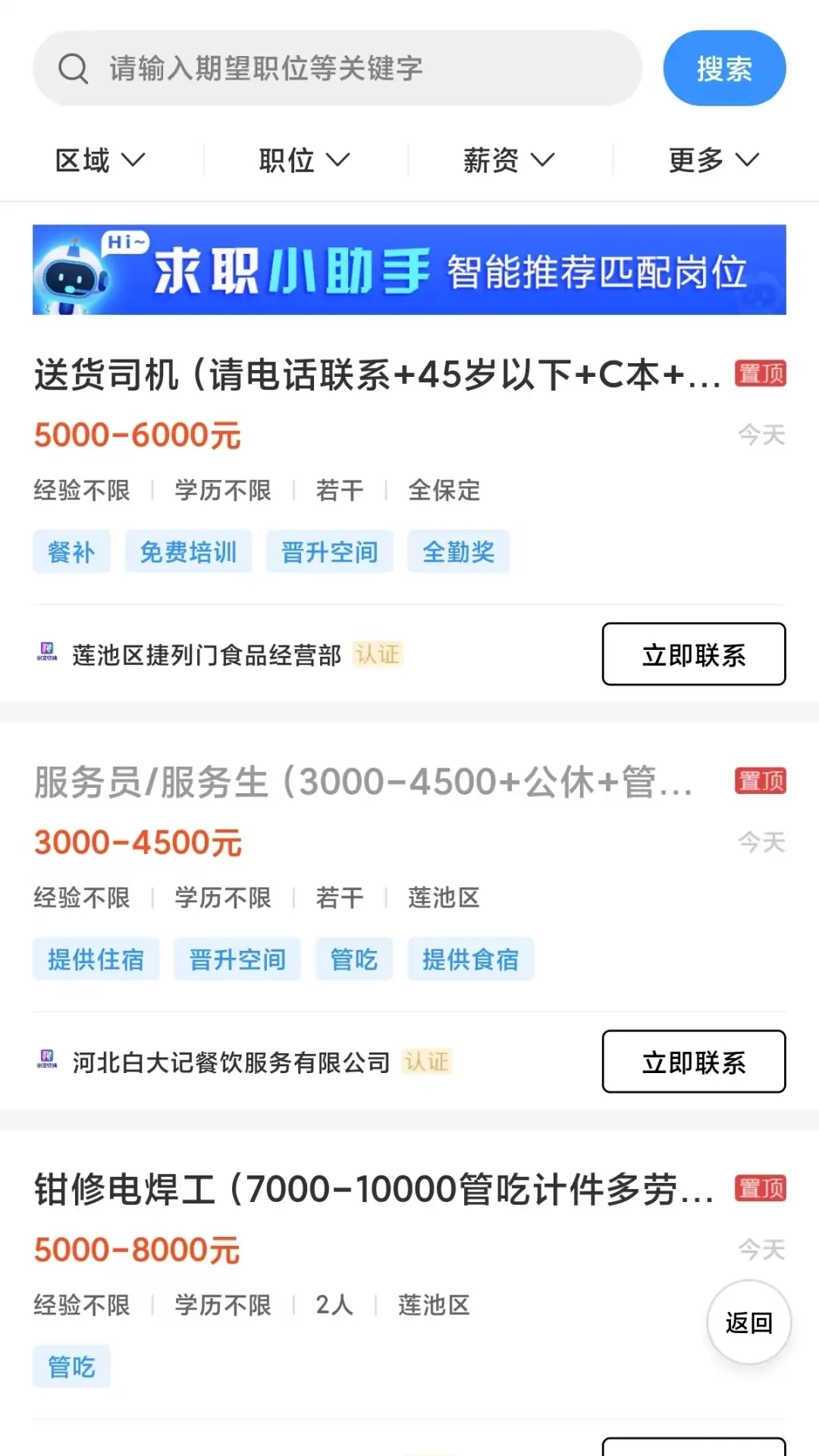This screenshot has height=1456, width=819.
Task: Open the 更多 filter dropdown
Action: pyautogui.click(x=711, y=159)
